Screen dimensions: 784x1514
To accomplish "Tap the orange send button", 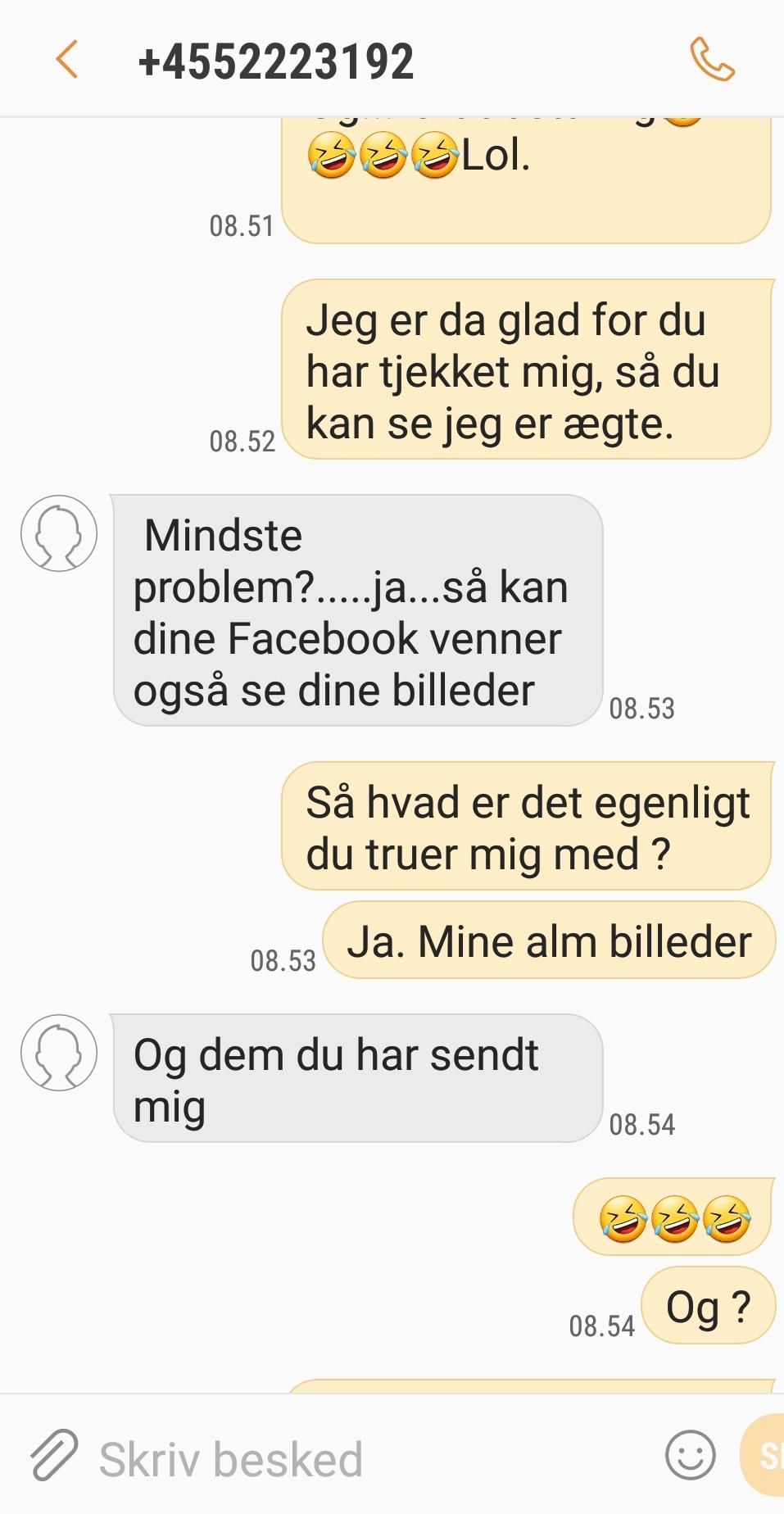I will [764, 1455].
